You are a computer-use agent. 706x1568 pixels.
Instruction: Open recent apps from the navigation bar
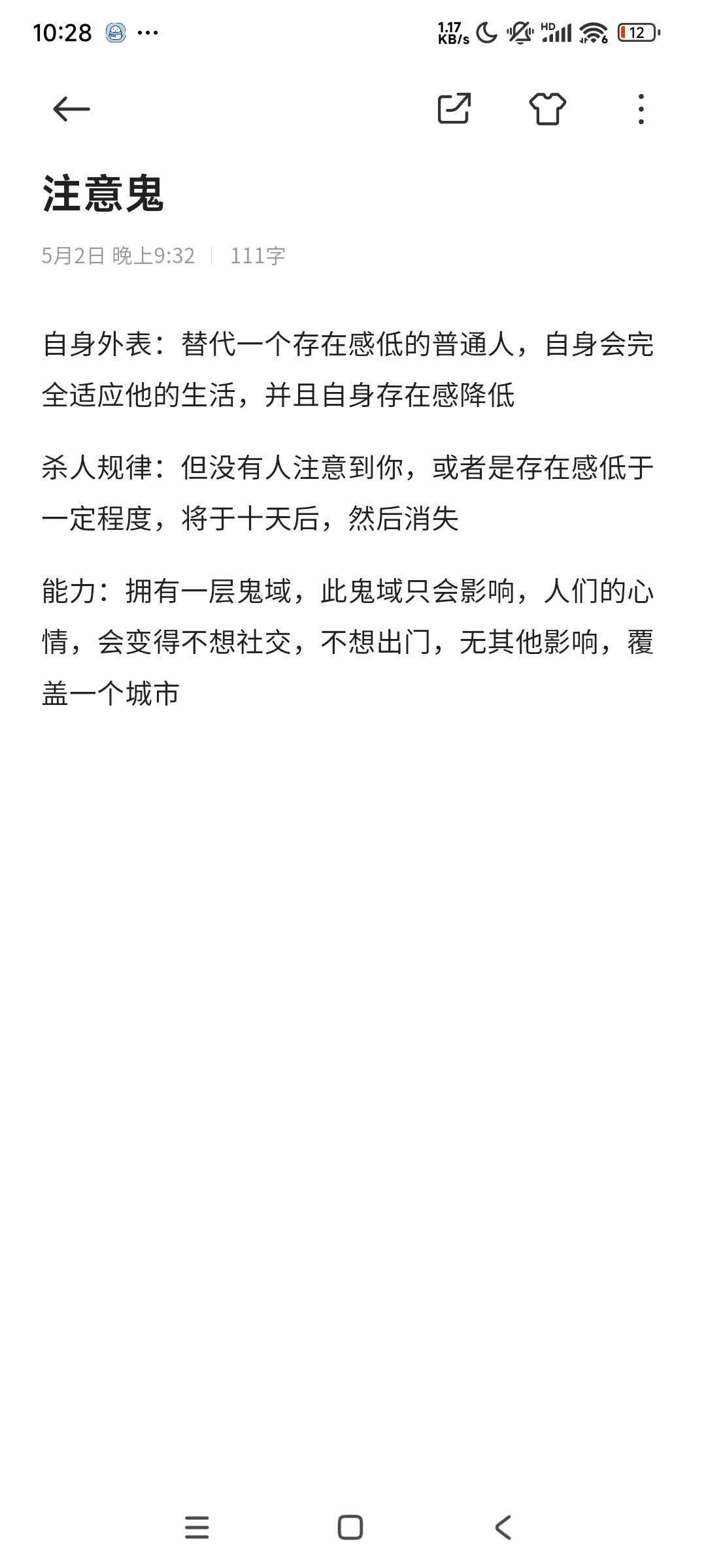[197, 1527]
